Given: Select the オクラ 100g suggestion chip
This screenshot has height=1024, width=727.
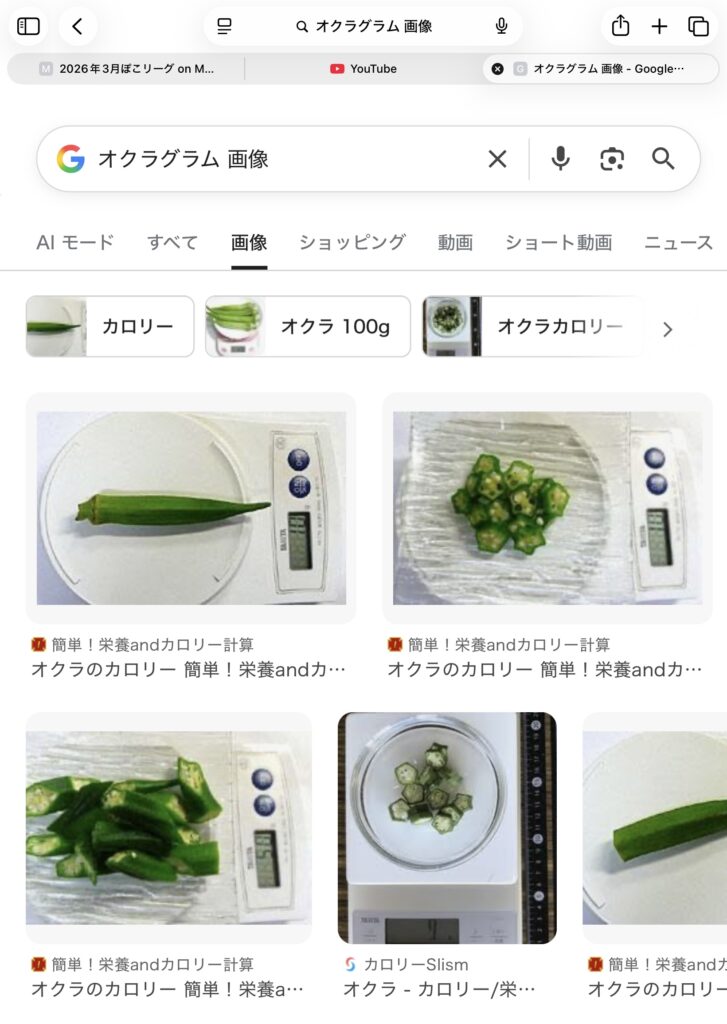Looking at the screenshot, I should [308, 327].
